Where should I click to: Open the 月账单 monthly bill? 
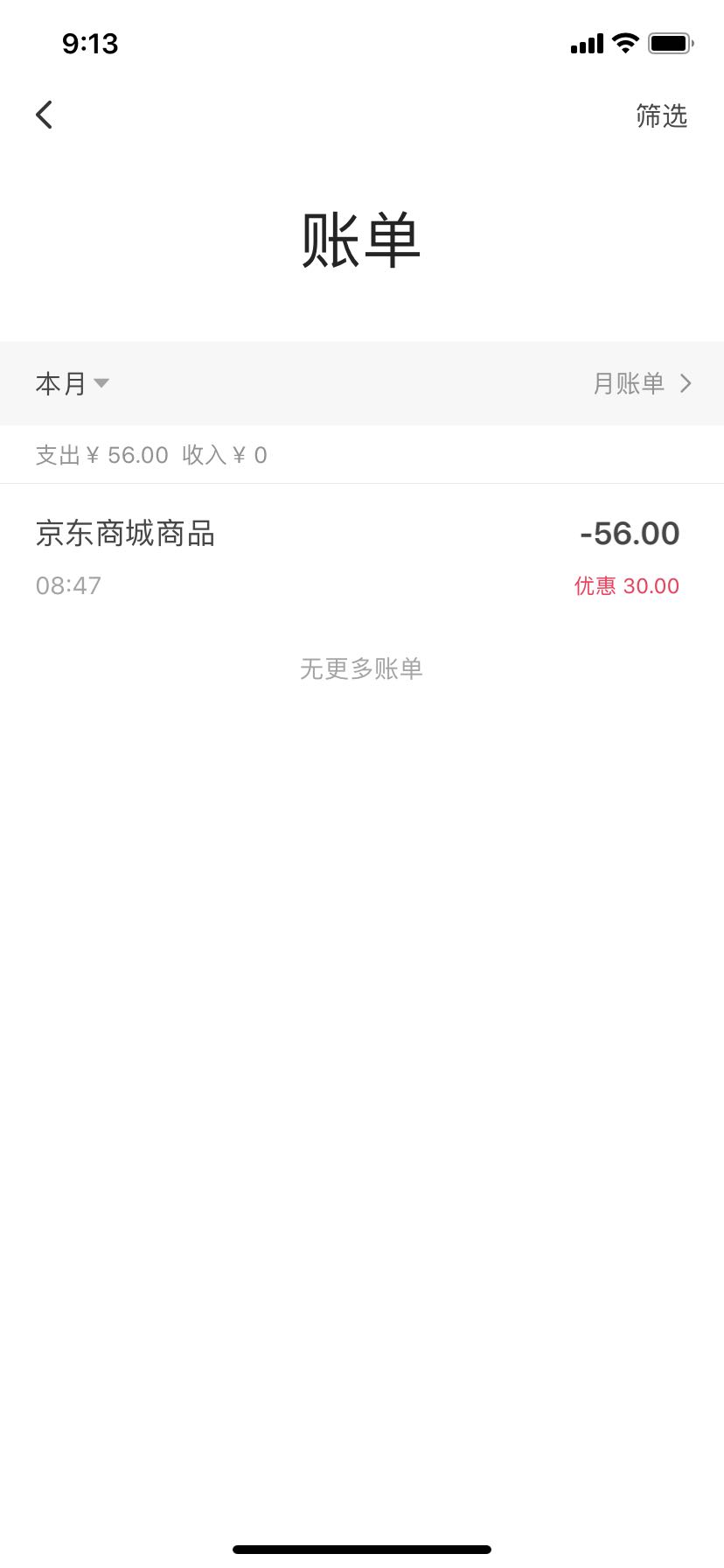click(642, 383)
